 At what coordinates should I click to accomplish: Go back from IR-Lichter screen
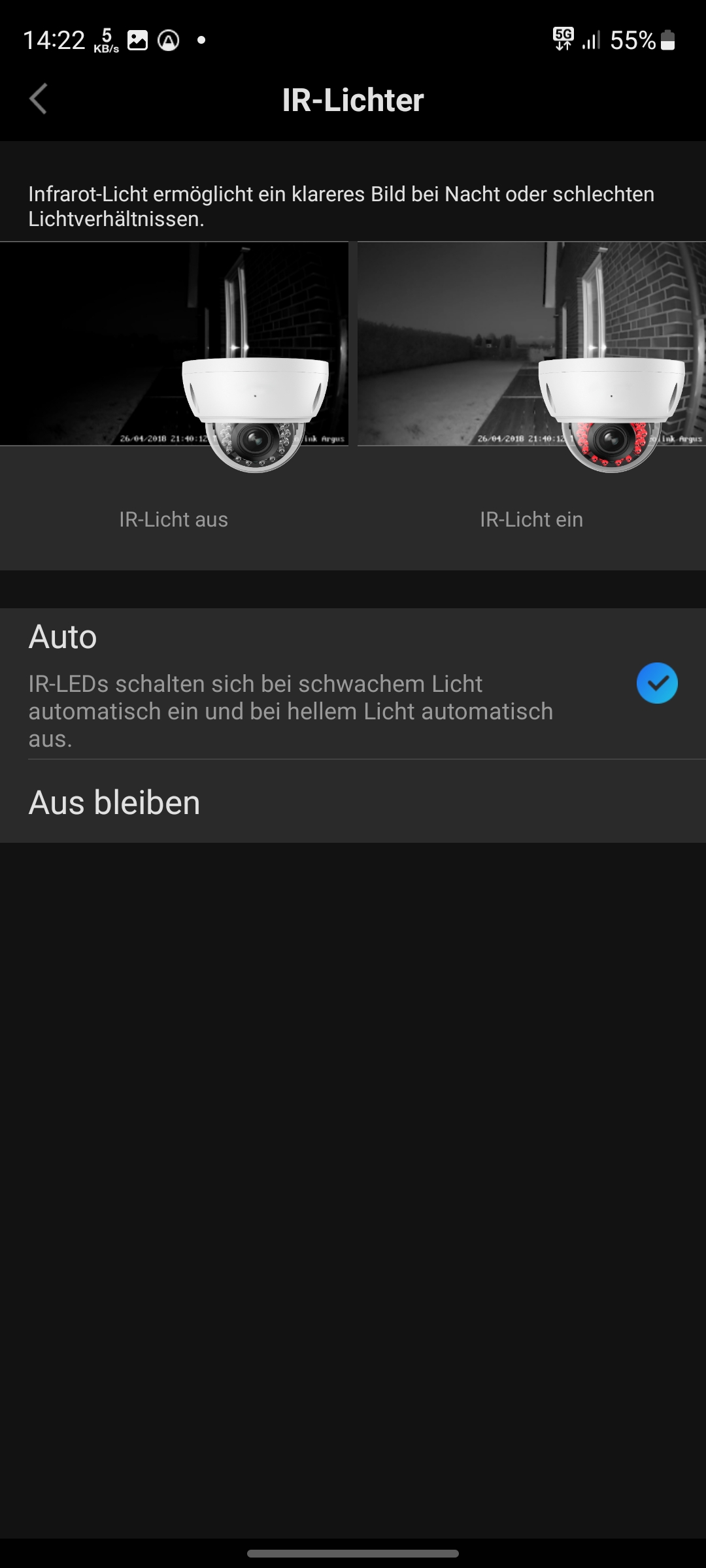pyautogui.click(x=39, y=99)
